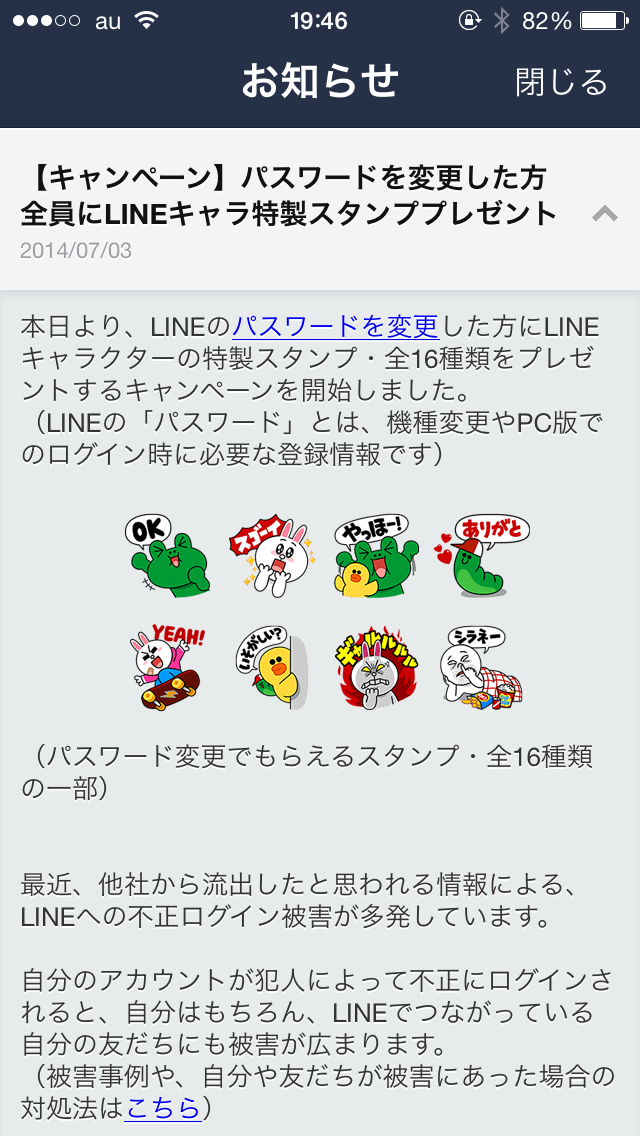Collapse the campaign announcement with the chevron
This screenshot has height=1136, width=640.
604,213
